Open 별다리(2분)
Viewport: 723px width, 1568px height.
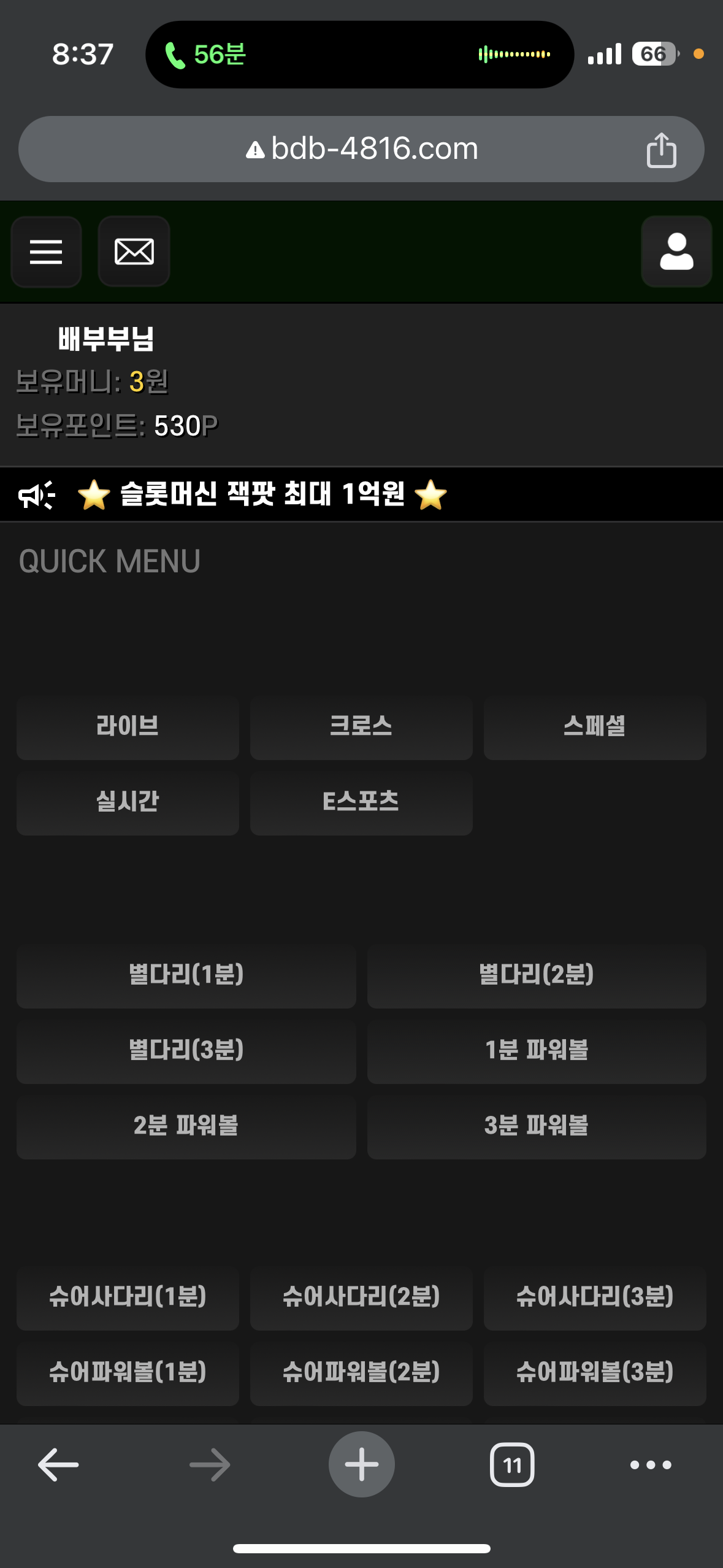pyautogui.click(x=537, y=975)
